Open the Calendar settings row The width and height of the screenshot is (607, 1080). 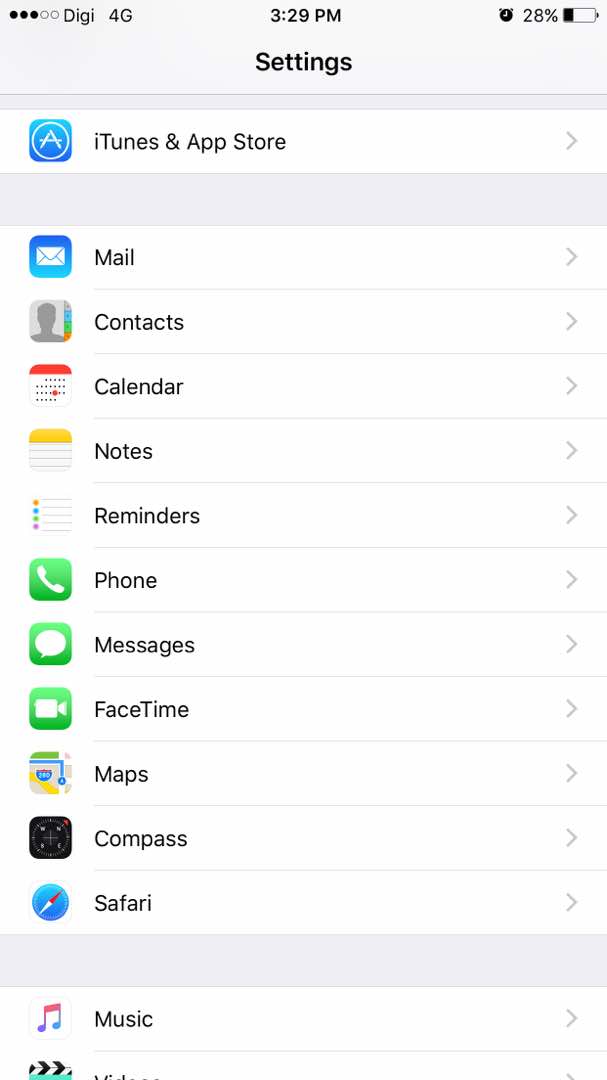pos(303,386)
